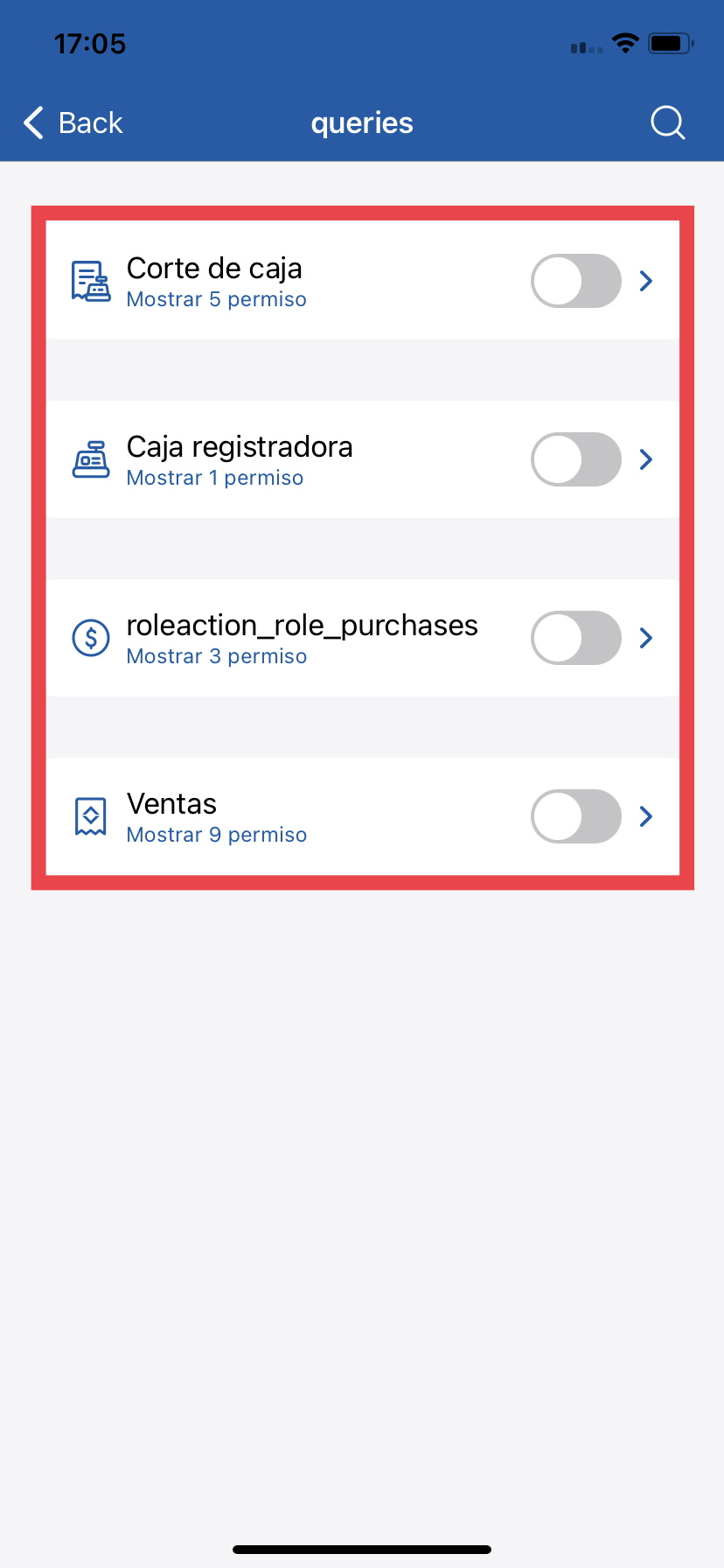Enable the Caja registradora toggle switch

(x=575, y=458)
